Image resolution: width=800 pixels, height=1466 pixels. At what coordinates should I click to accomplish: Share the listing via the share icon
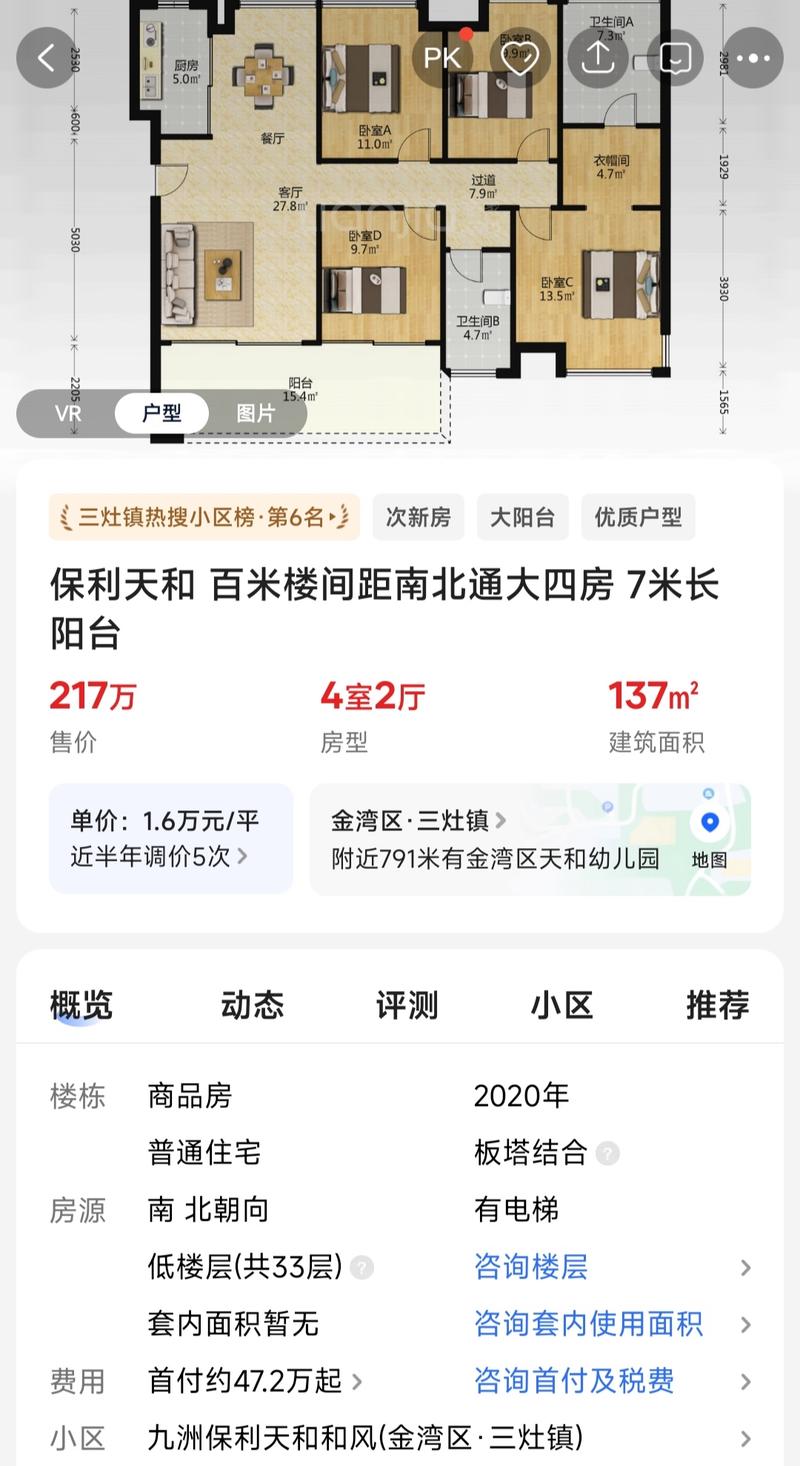click(598, 57)
